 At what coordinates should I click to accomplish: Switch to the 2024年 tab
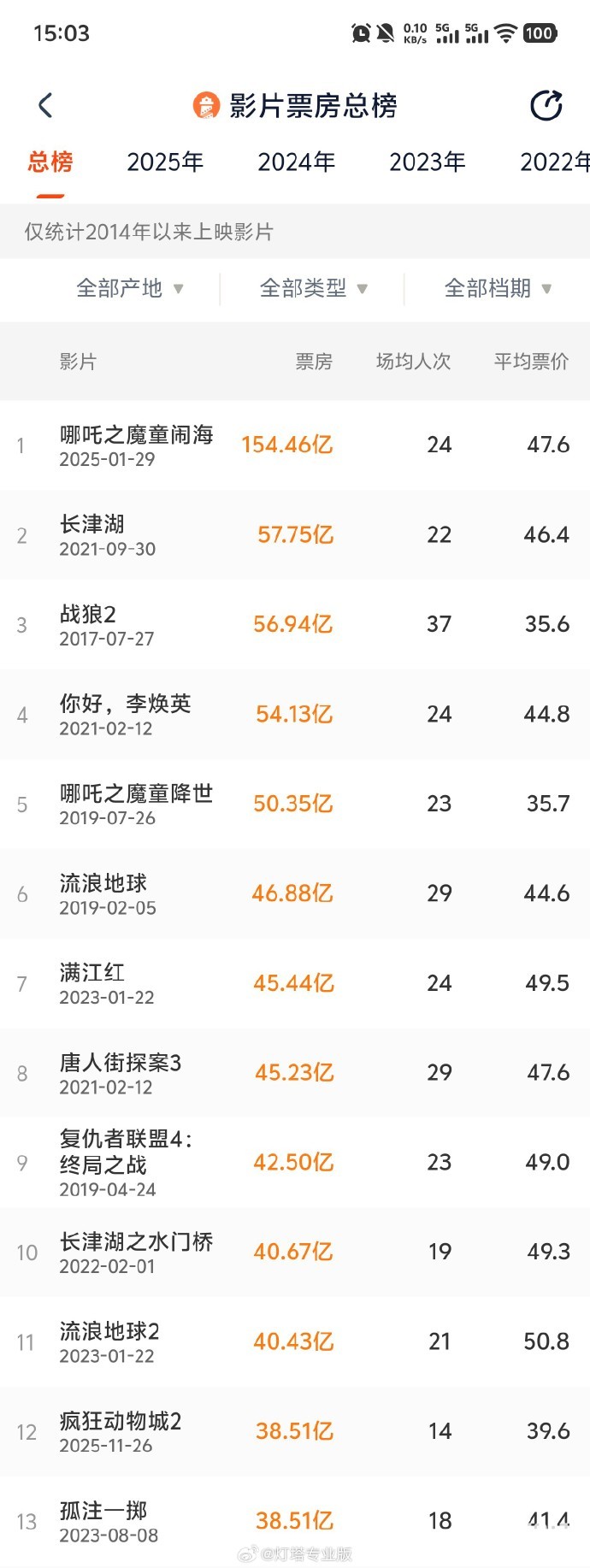coord(296,162)
